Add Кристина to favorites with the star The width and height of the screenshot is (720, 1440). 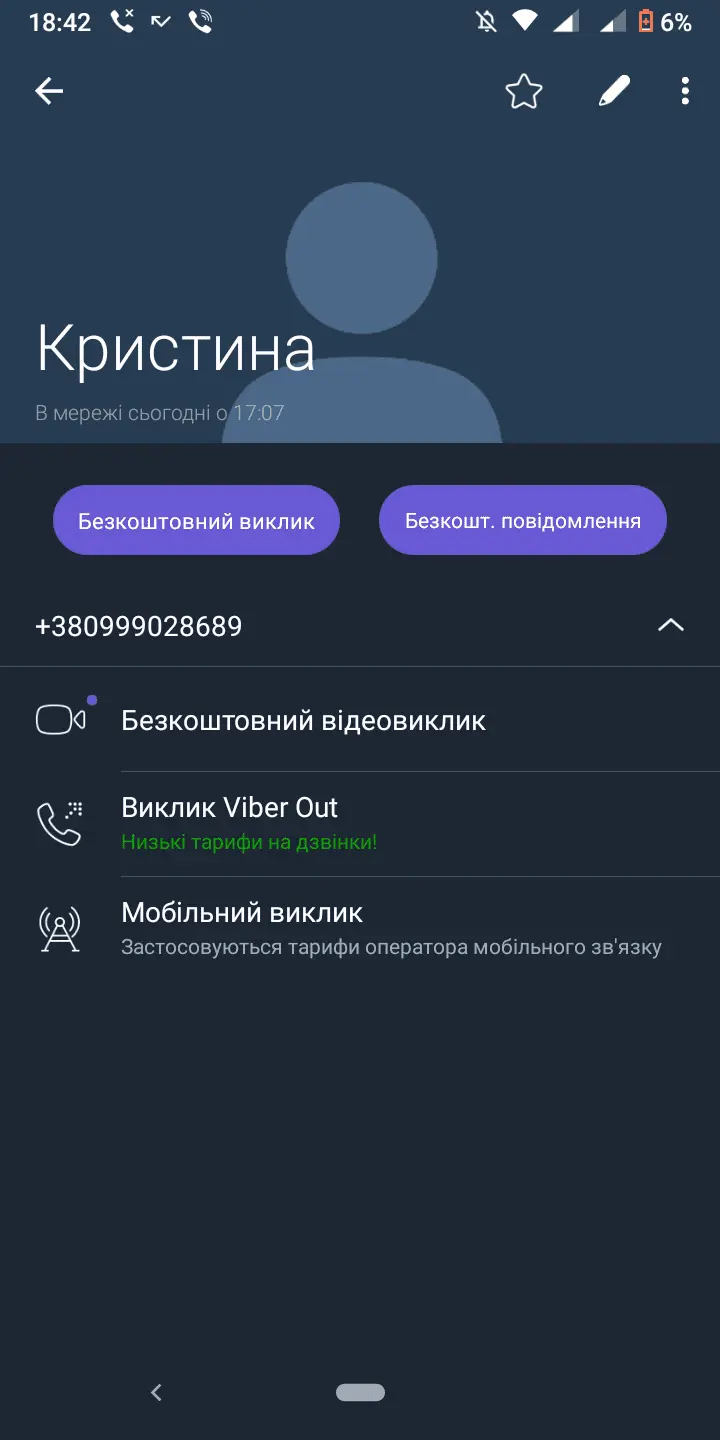(x=523, y=92)
